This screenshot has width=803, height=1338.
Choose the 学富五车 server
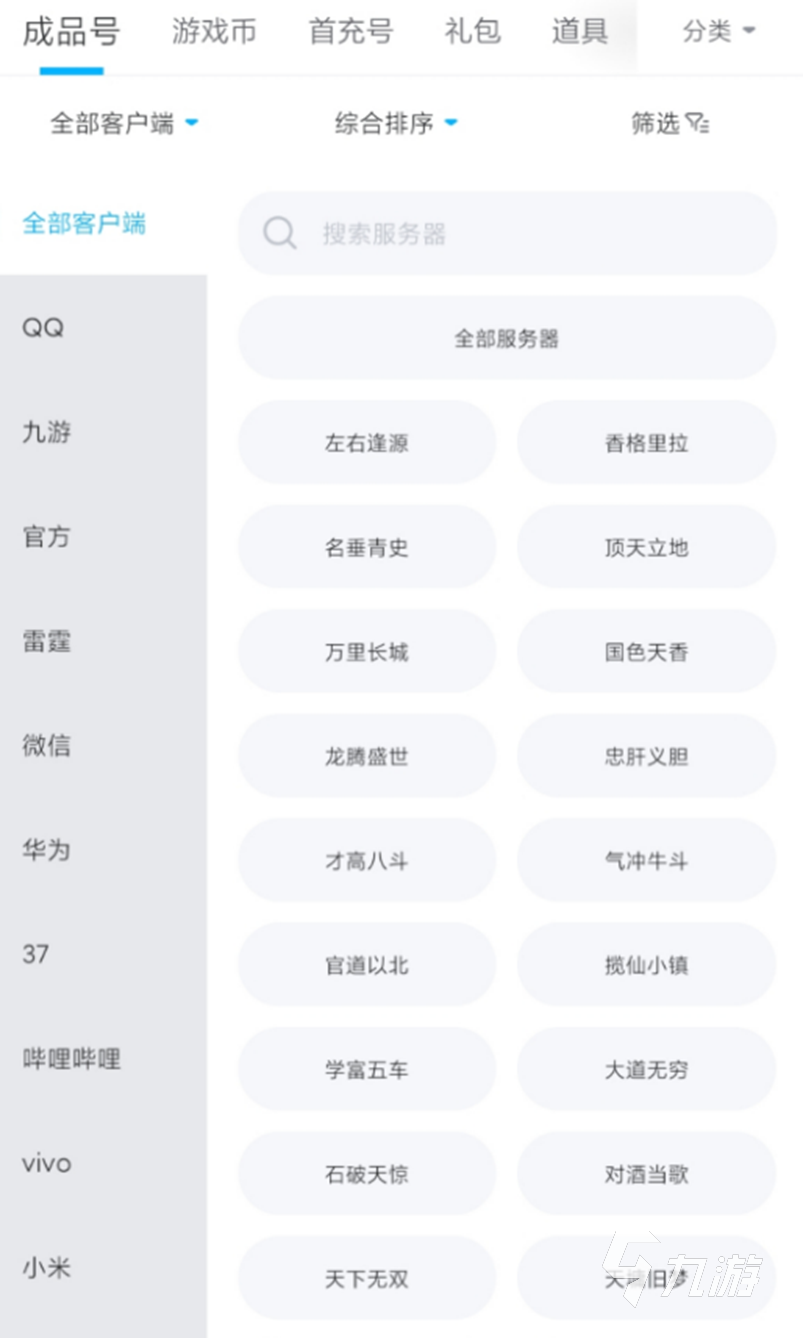[366, 1069]
